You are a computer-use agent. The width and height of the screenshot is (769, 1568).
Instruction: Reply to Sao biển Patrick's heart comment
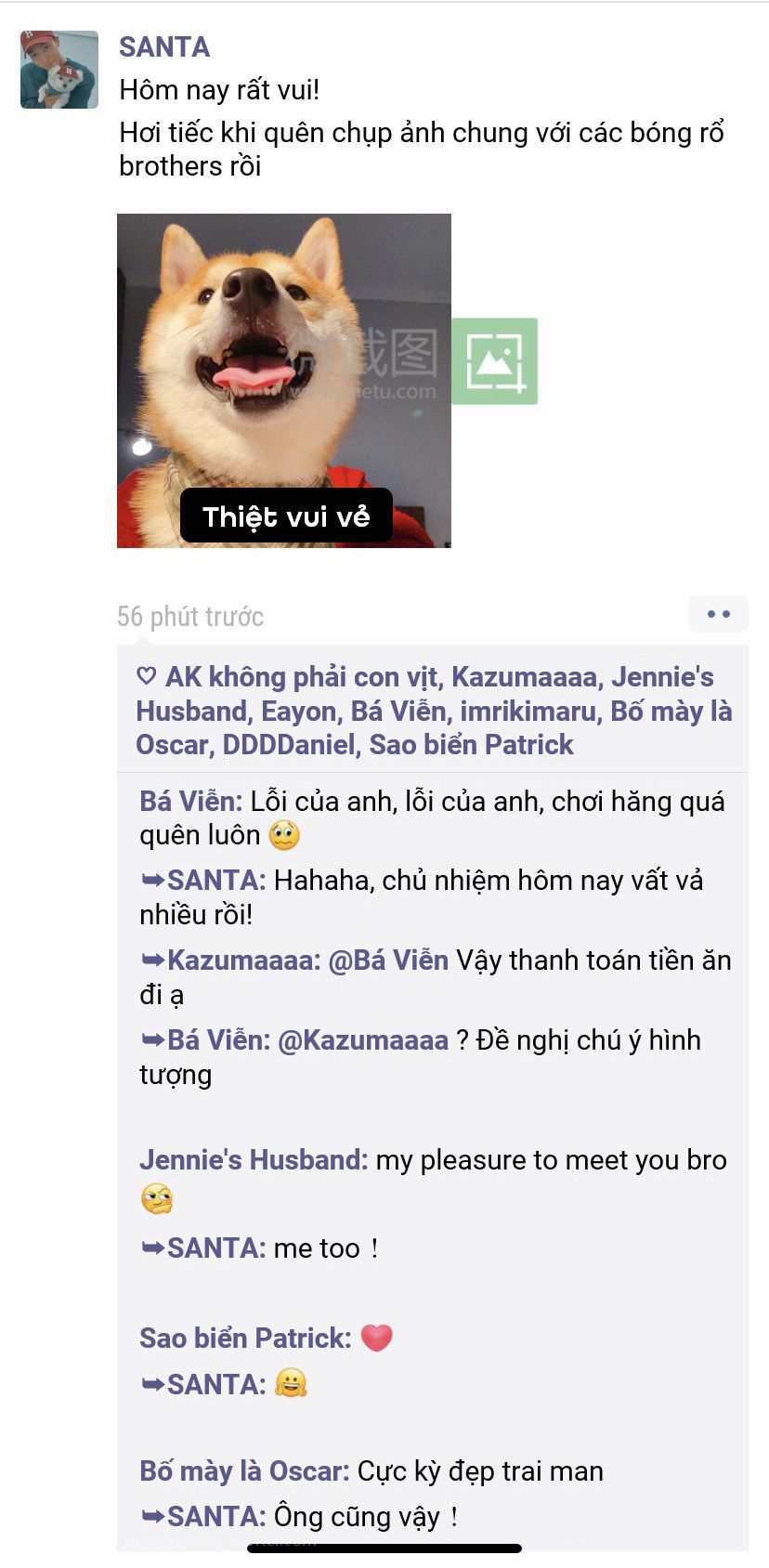pyautogui.click(x=267, y=1339)
